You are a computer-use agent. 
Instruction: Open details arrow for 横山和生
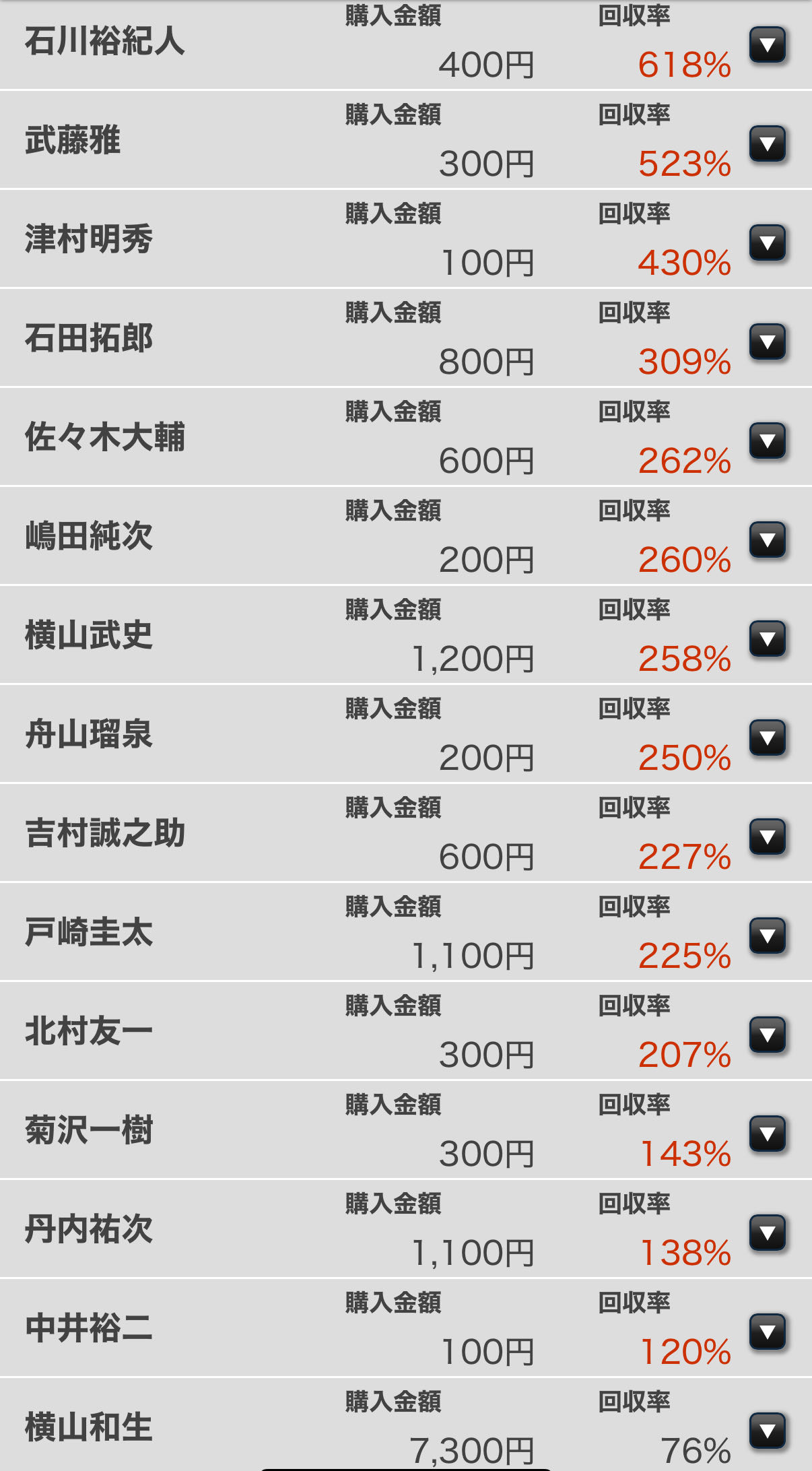tap(768, 1431)
